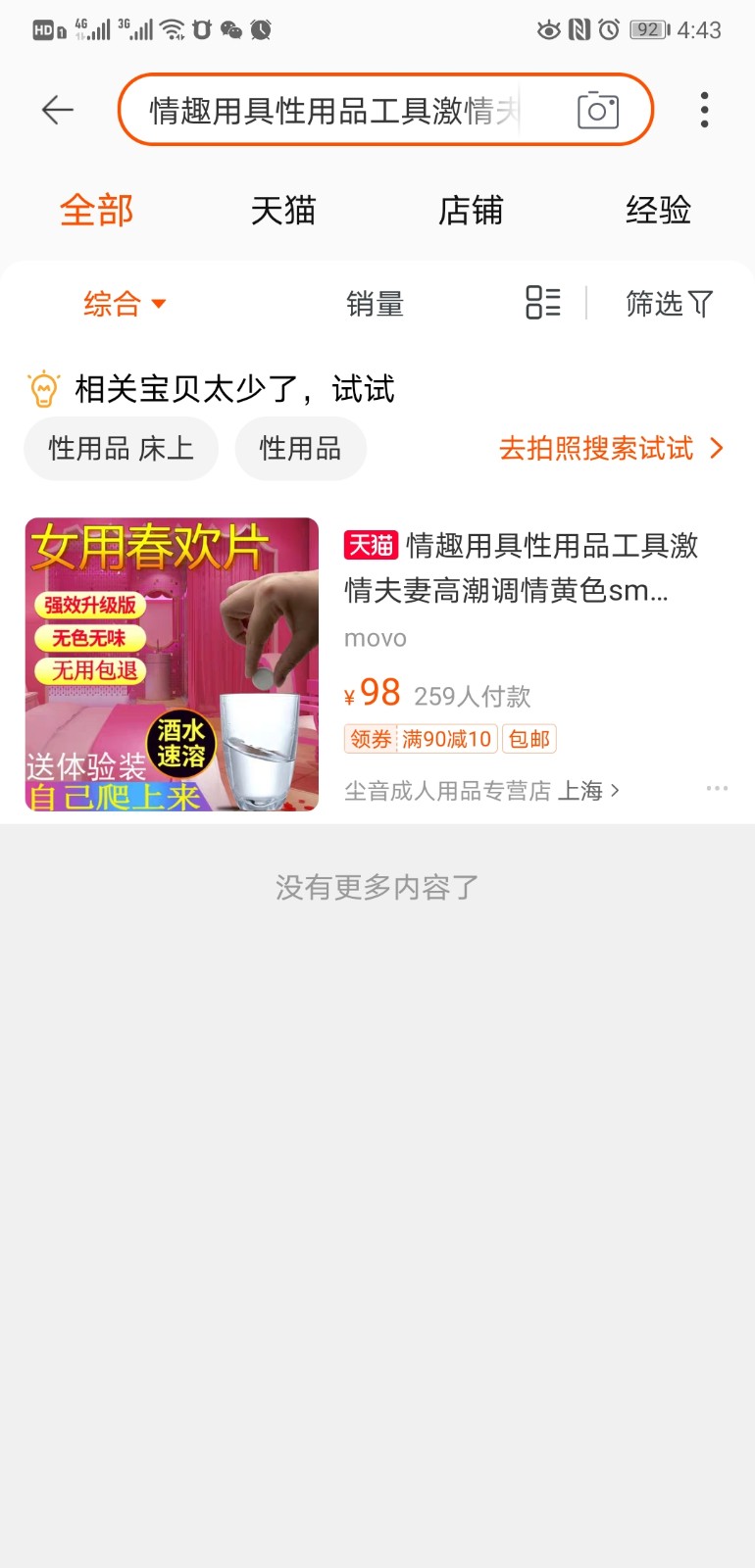
Task: Open camera photo search
Action: point(597,111)
